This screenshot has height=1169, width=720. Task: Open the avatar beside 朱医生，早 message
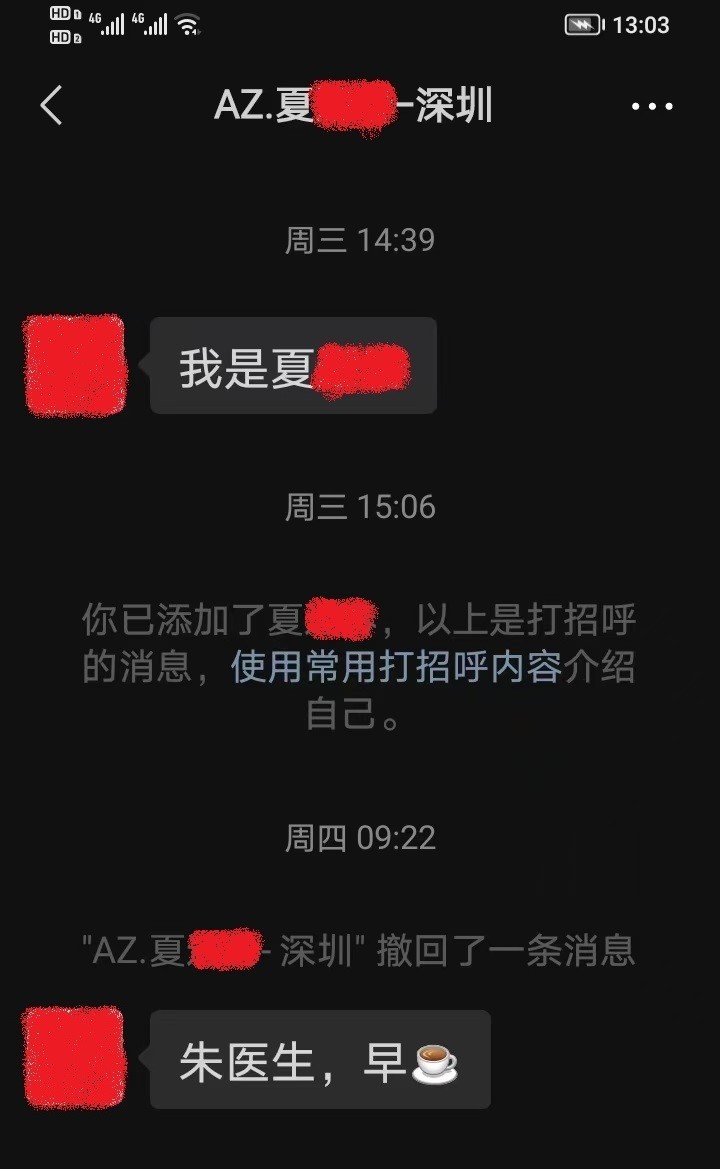[74, 1058]
